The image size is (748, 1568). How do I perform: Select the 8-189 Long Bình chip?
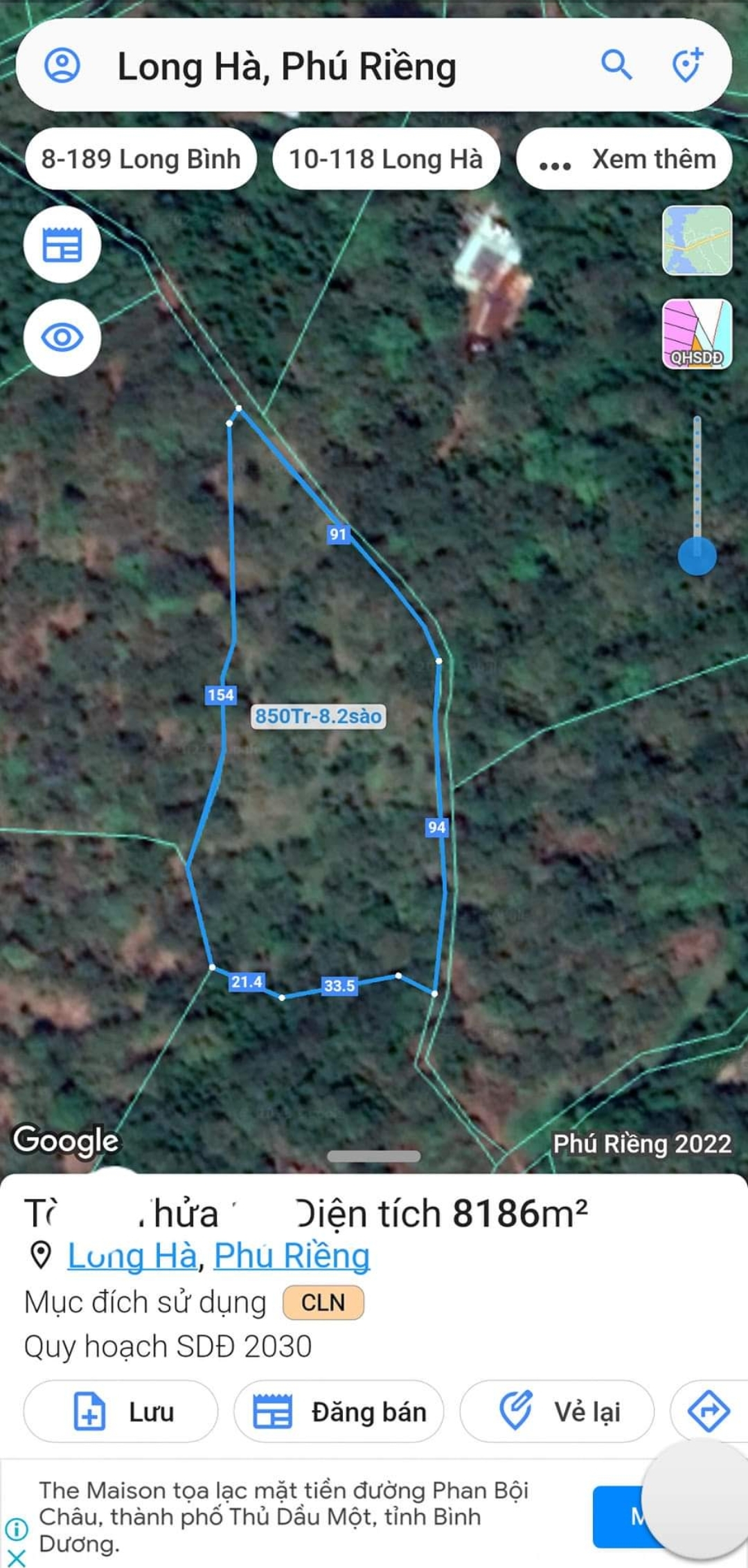(x=141, y=159)
